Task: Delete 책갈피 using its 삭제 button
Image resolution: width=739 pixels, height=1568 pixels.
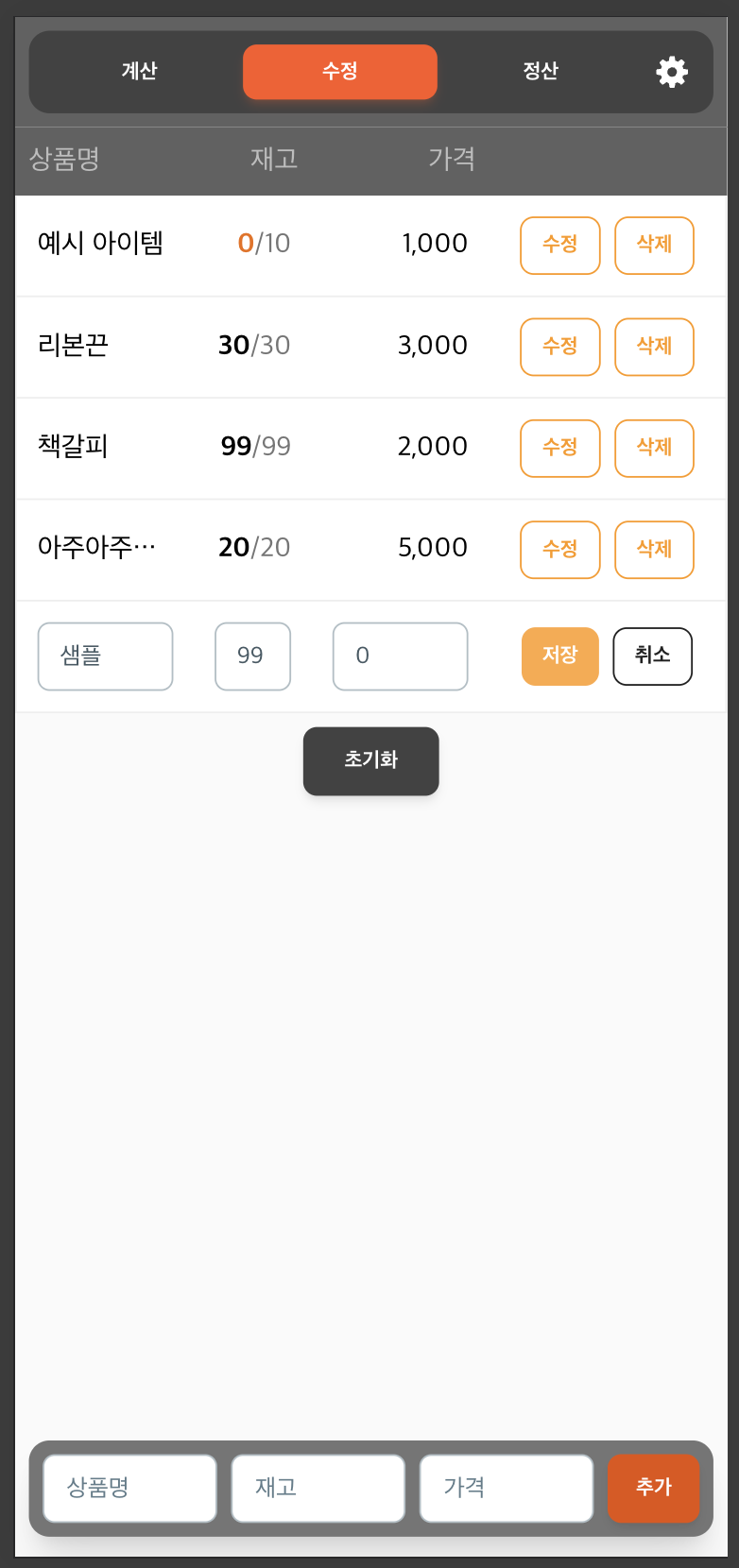Action: [x=654, y=448]
